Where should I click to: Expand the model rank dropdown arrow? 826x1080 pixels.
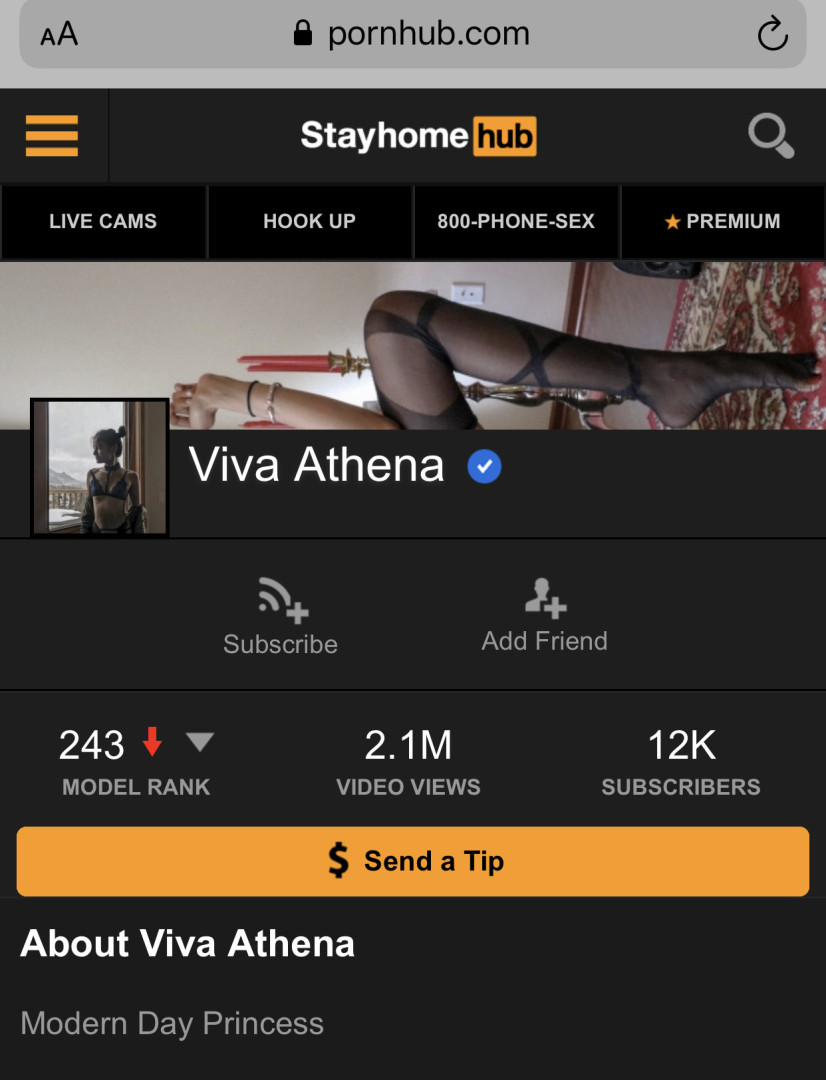200,742
